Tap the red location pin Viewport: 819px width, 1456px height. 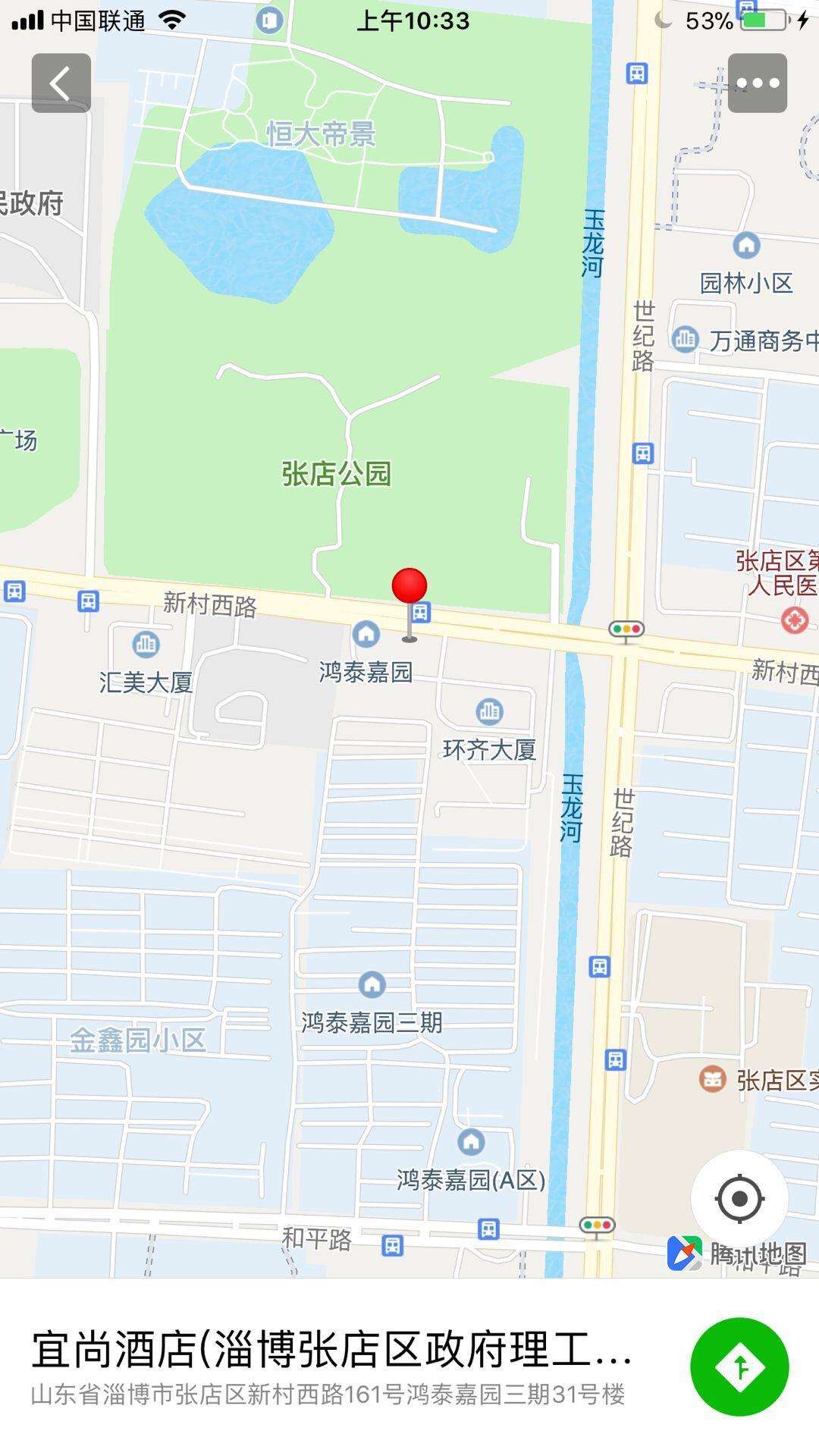409,588
